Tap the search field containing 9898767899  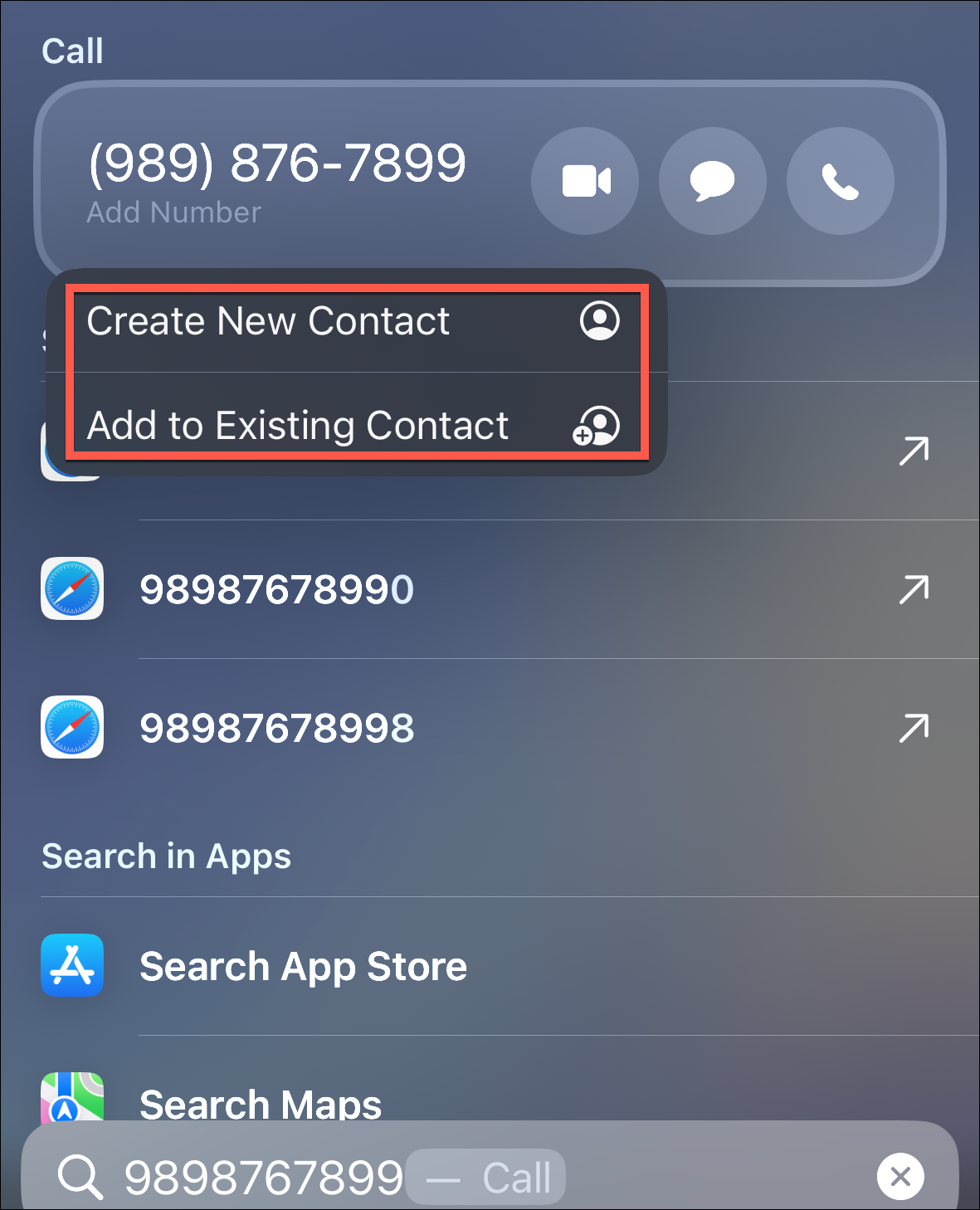click(264, 1177)
